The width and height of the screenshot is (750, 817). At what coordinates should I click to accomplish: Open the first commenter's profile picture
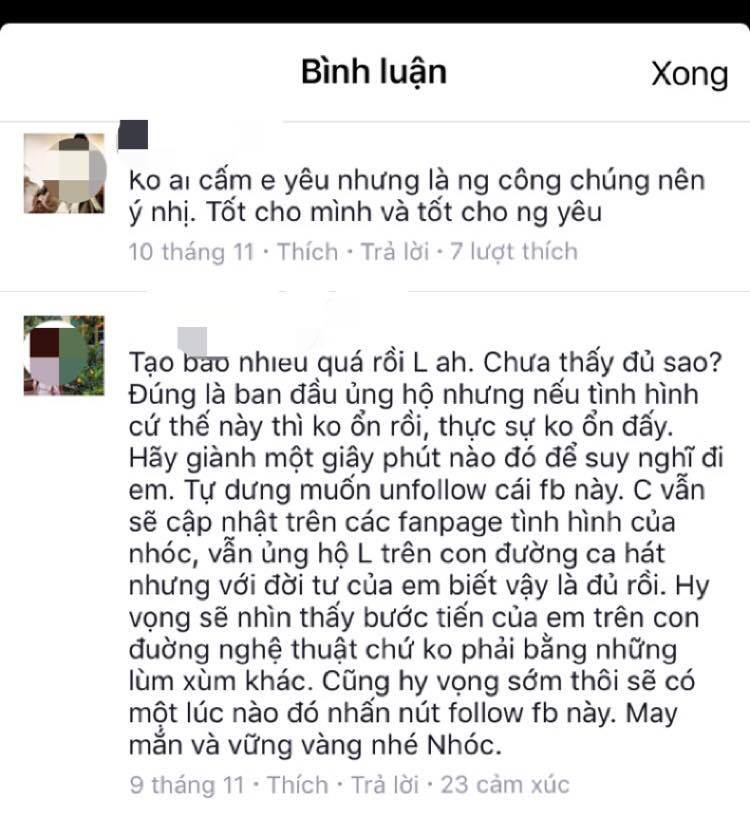click(x=64, y=173)
